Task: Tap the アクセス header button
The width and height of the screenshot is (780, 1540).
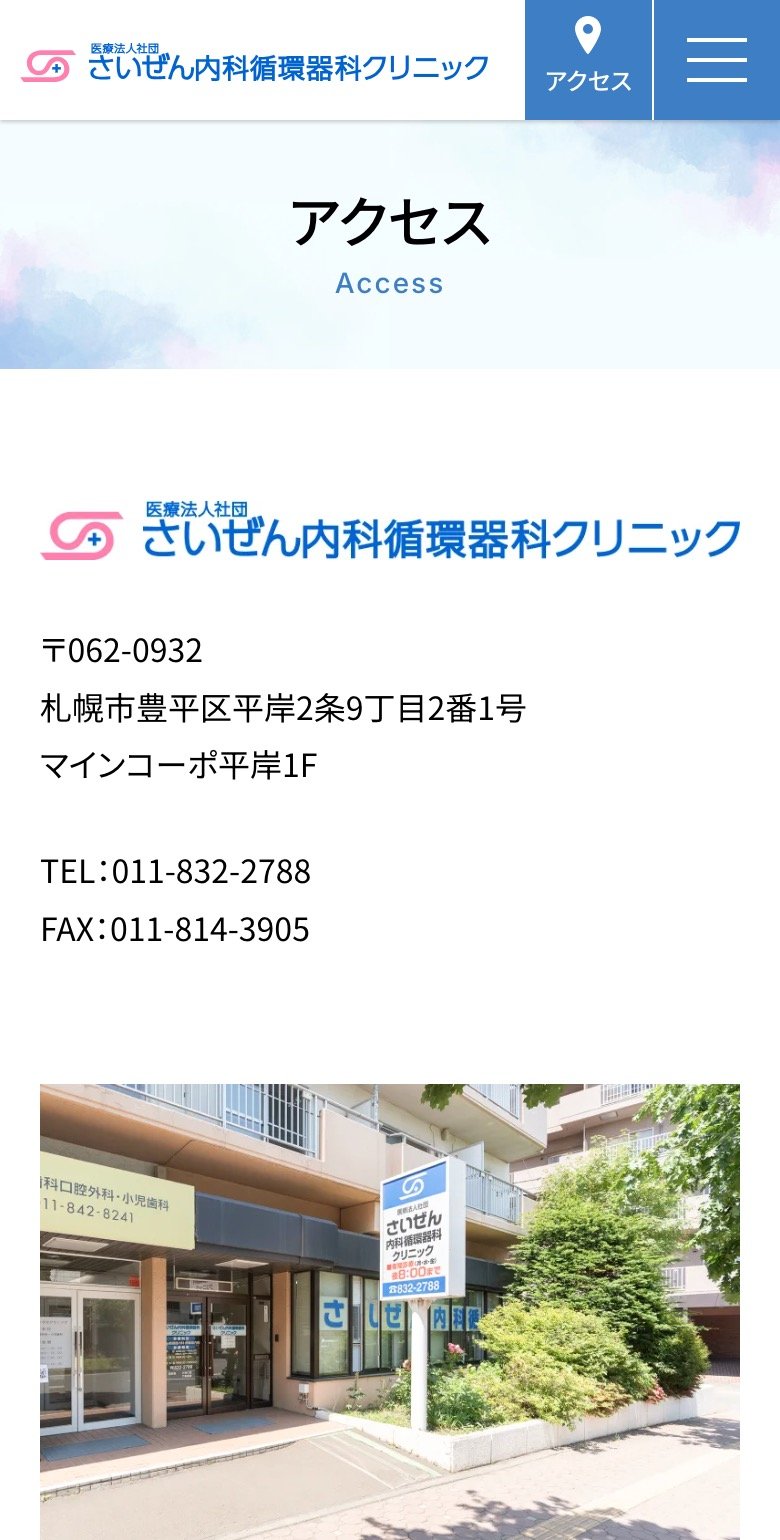Action: click(588, 60)
